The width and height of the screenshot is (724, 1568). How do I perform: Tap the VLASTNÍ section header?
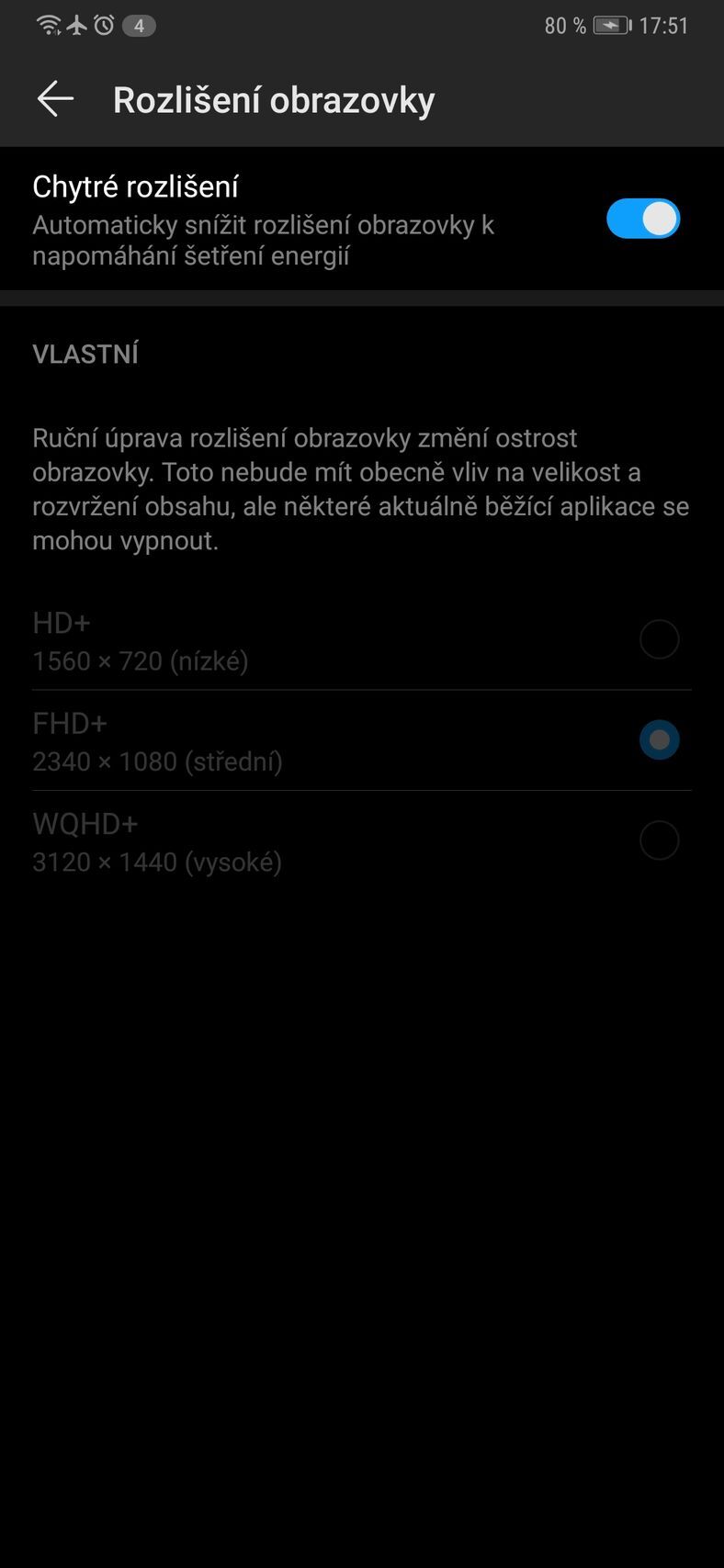tap(85, 354)
